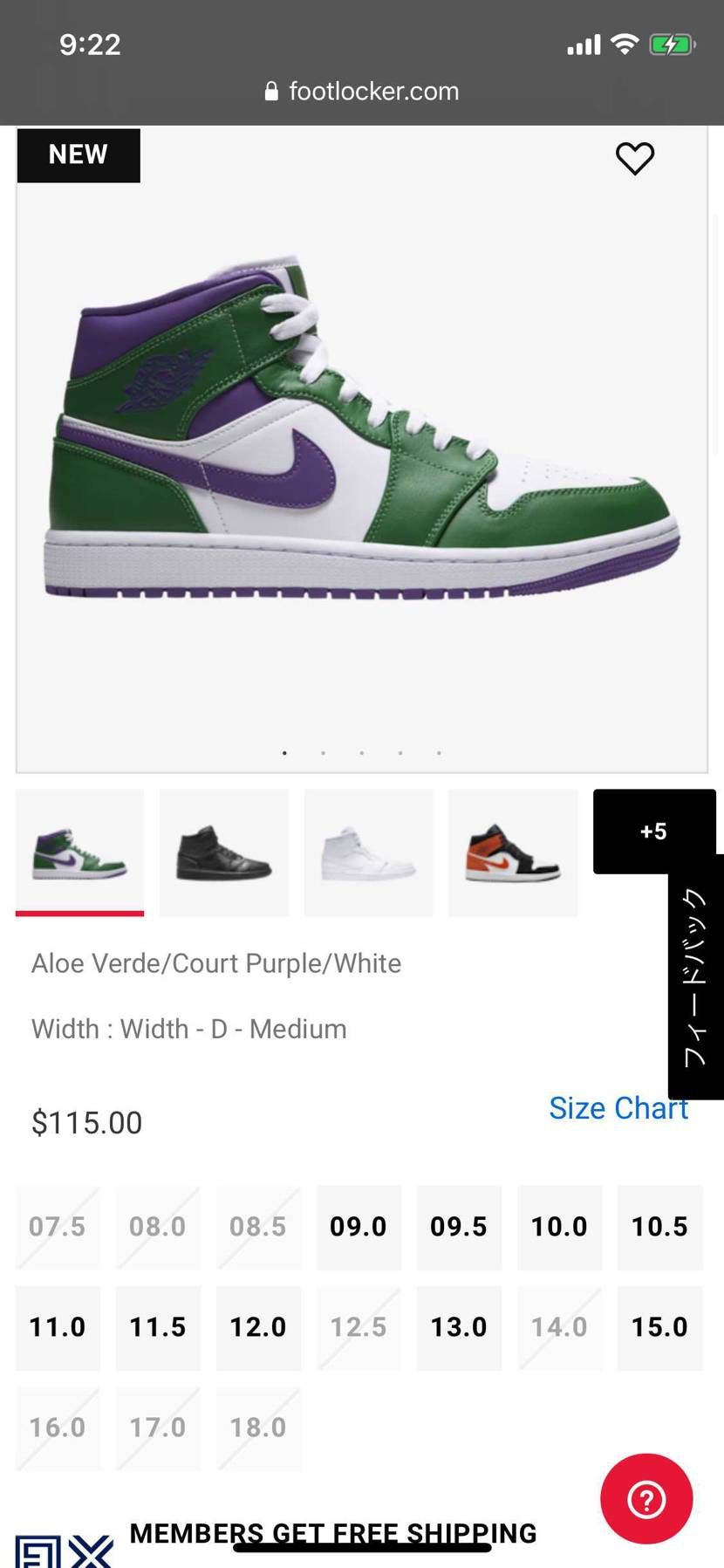The height and width of the screenshot is (1568, 724).
Task: Open the feedback side tab
Action: click(695, 977)
